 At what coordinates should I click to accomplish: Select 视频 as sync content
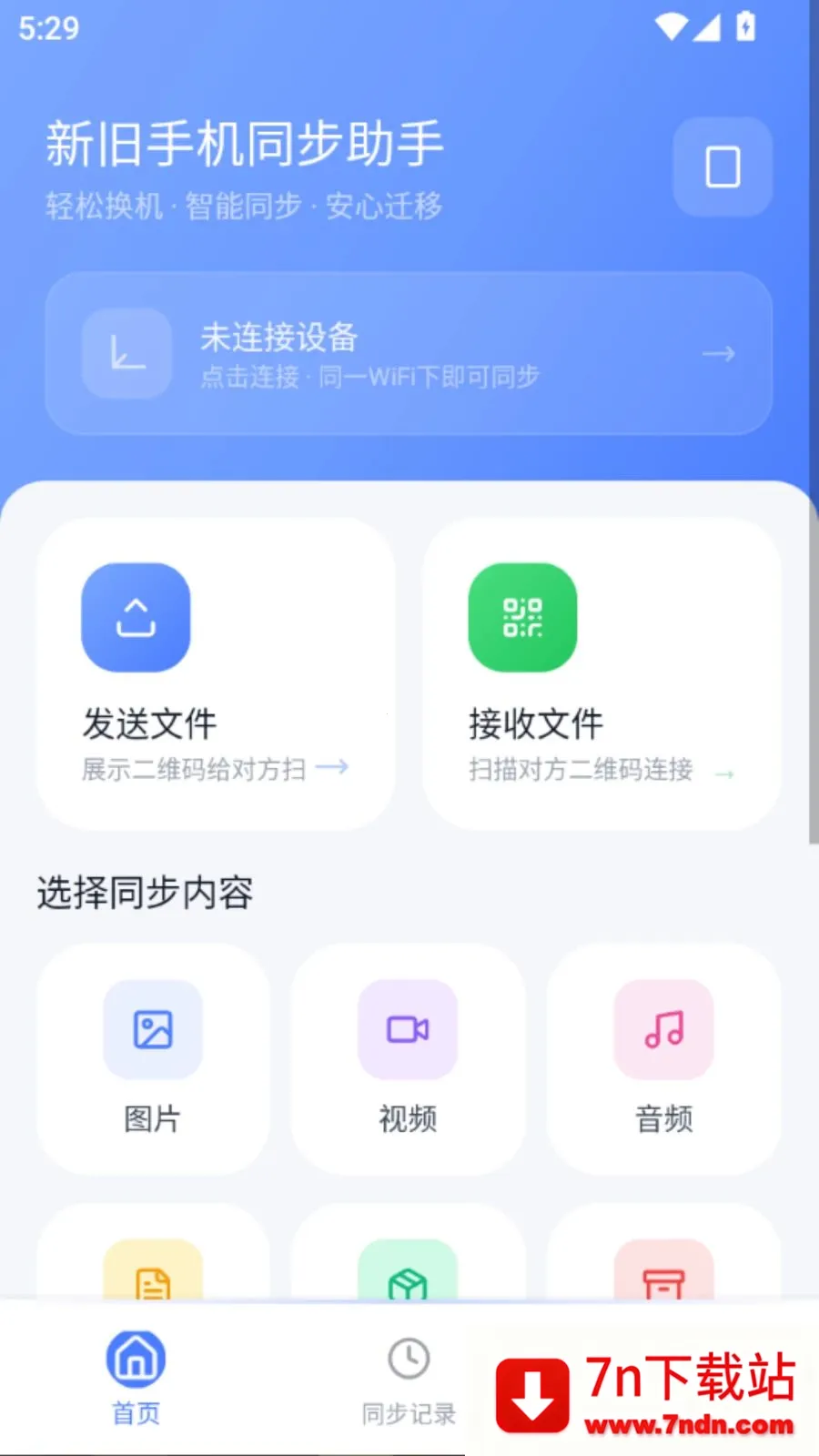coord(408,1058)
